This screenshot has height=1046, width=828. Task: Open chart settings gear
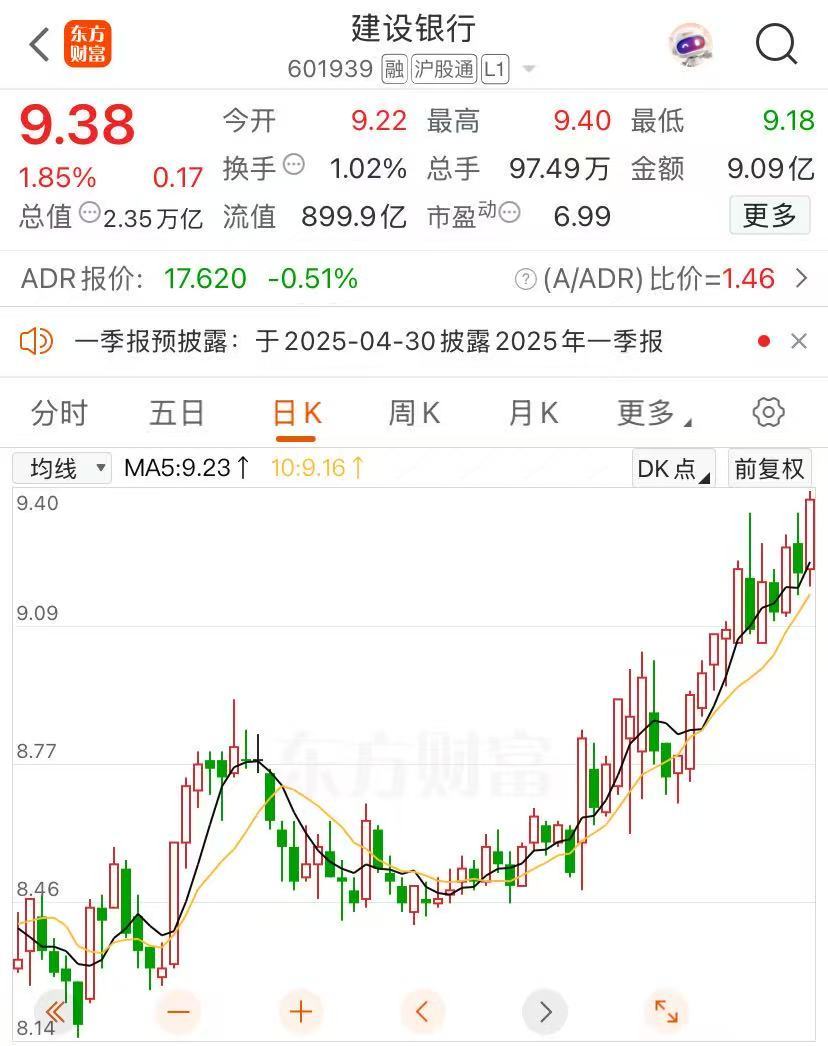(x=768, y=412)
